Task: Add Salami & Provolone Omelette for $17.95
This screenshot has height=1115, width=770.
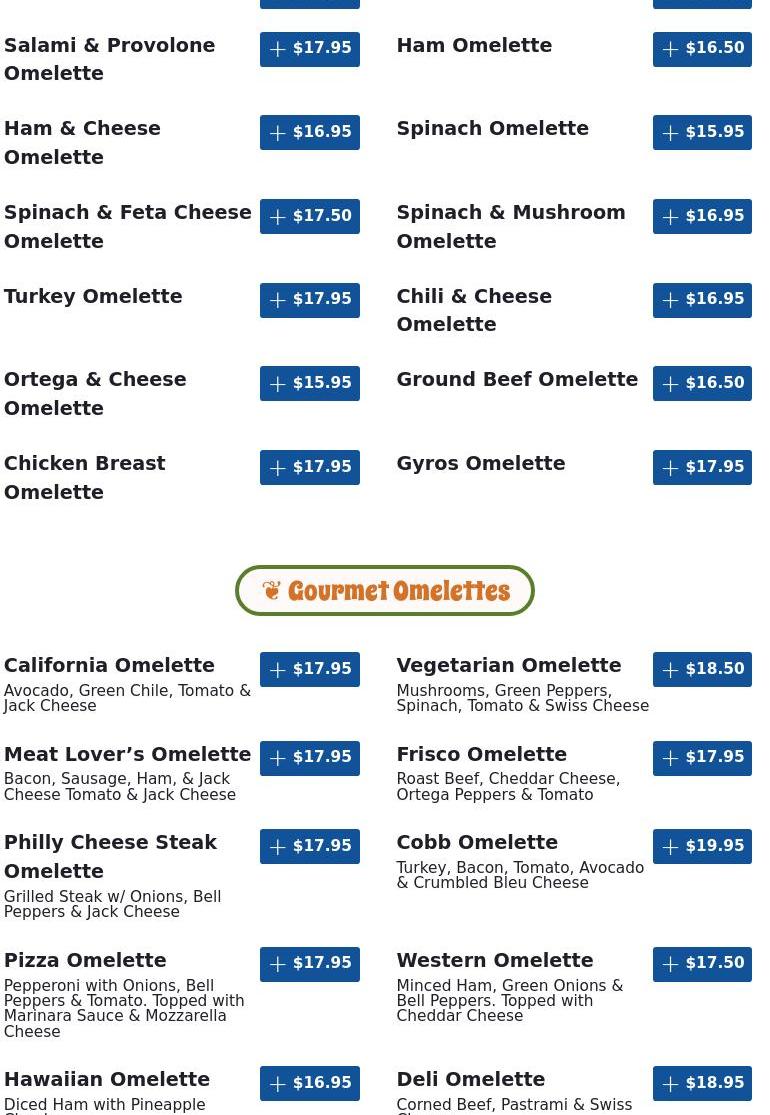Action: pyautogui.click(x=310, y=48)
